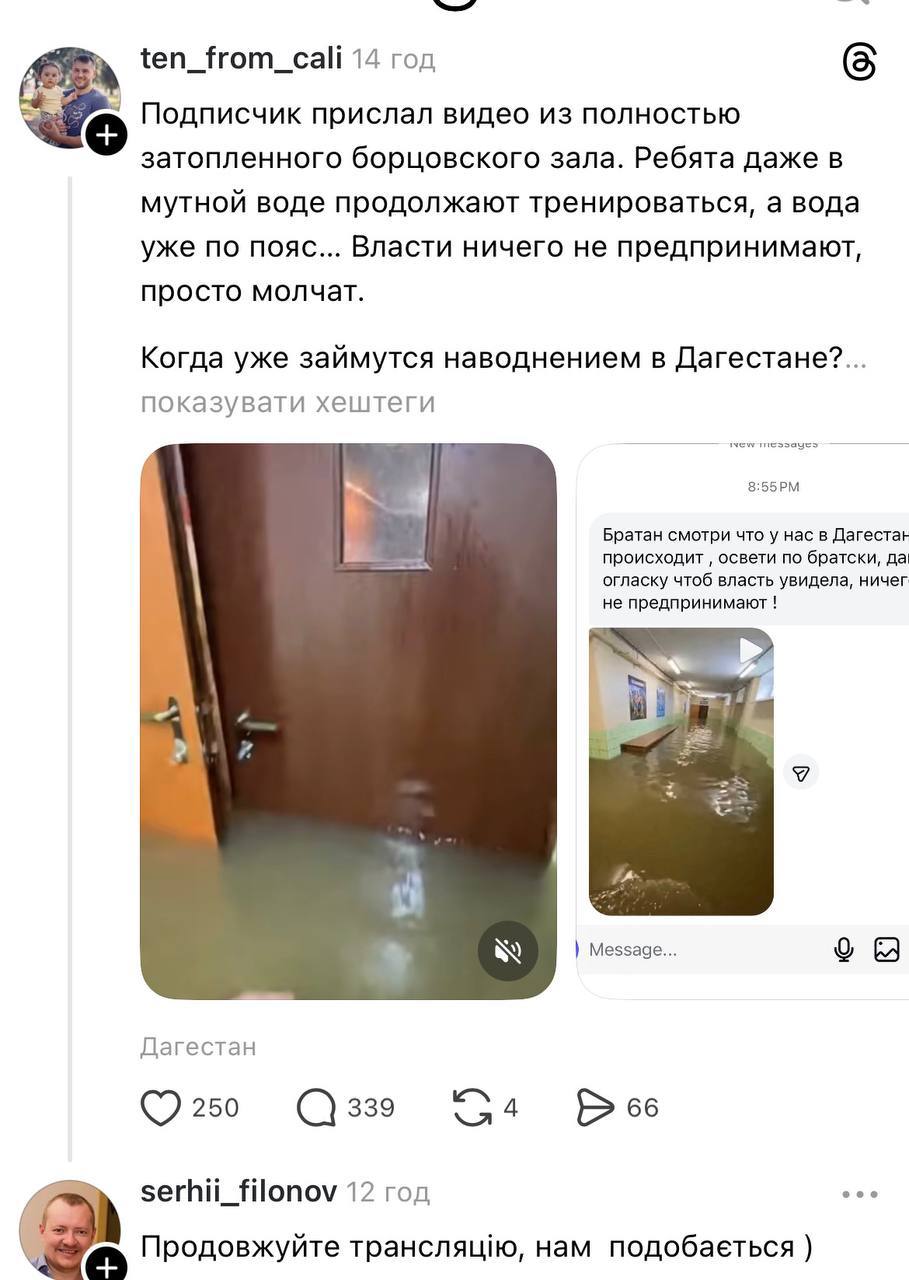The width and height of the screenshot is (909, 1280).
Task: Open serhii_filonov's profile by username
Action: (239, 1192)
